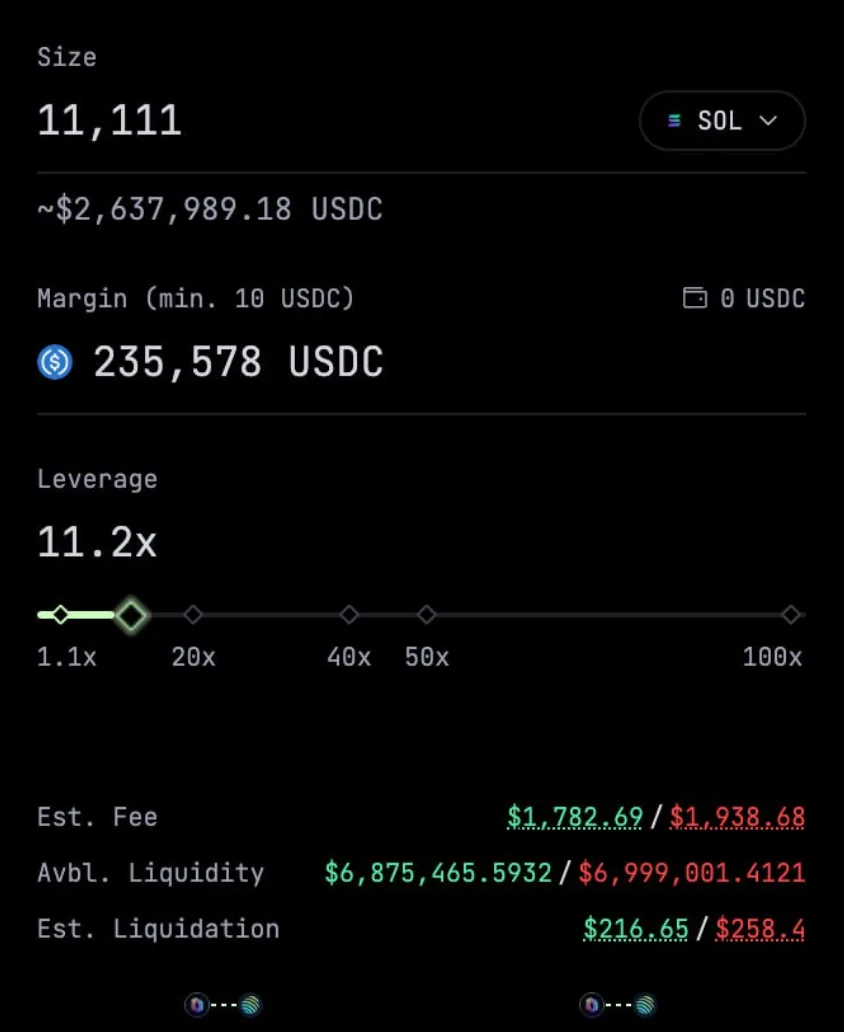Edit the Margin USDC amount
The image size is (844, 1032).
(238, 362)
